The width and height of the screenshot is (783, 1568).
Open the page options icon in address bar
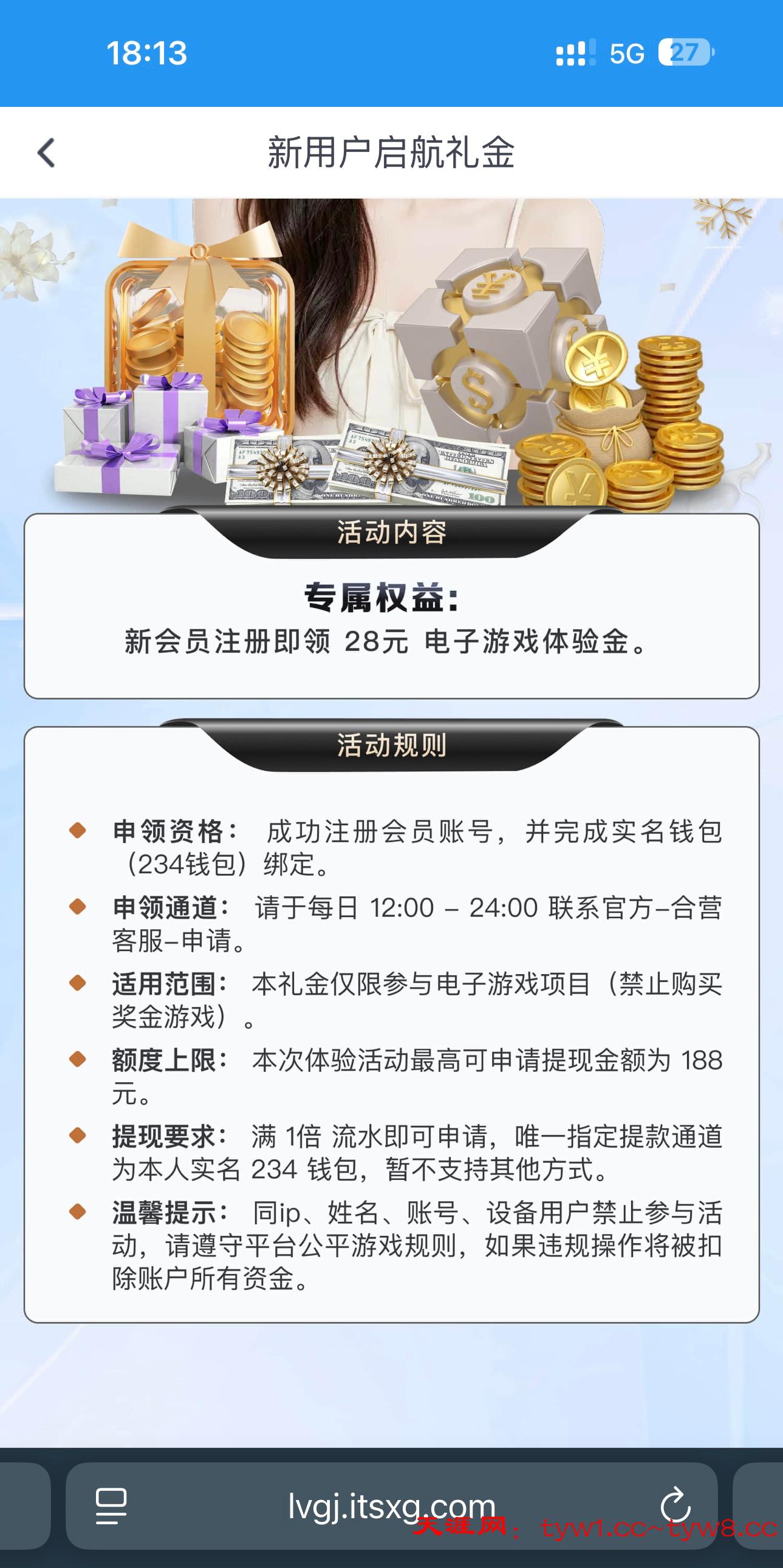111,1506
